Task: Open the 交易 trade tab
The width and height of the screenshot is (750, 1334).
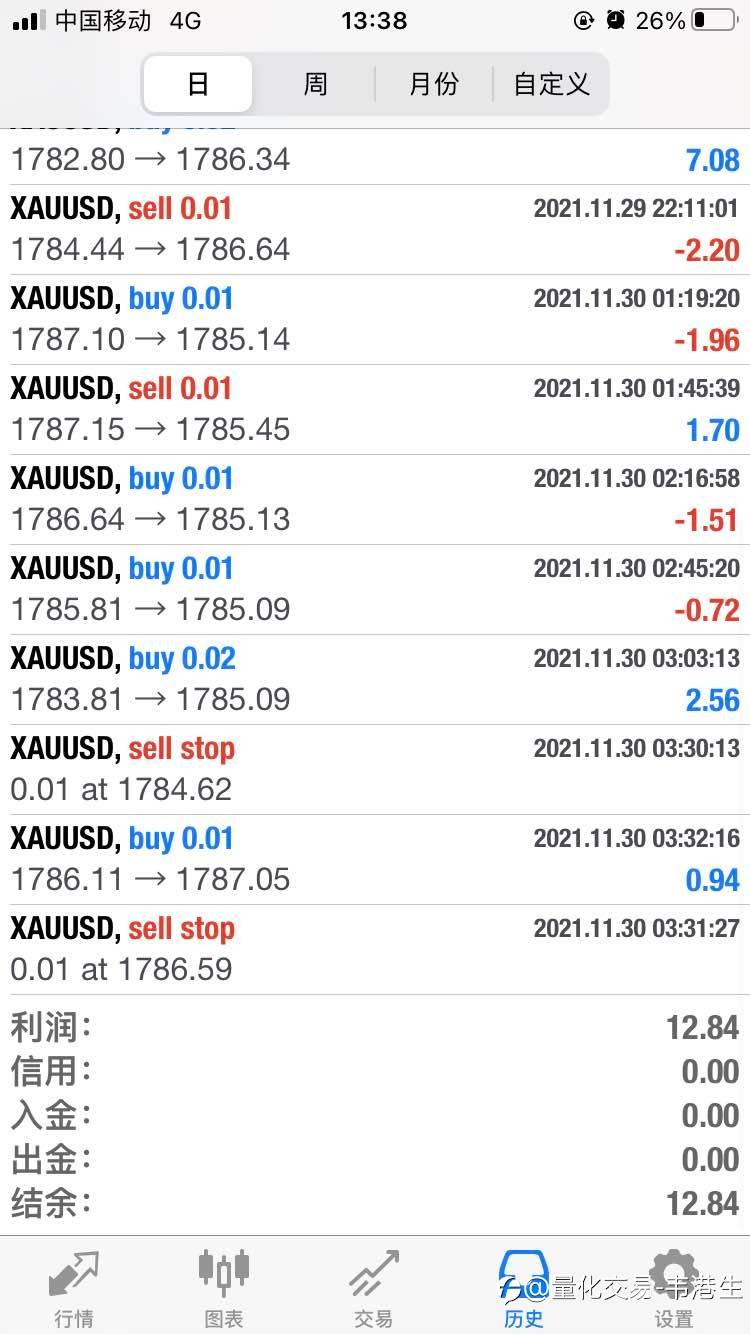Action: point(374,1287)
